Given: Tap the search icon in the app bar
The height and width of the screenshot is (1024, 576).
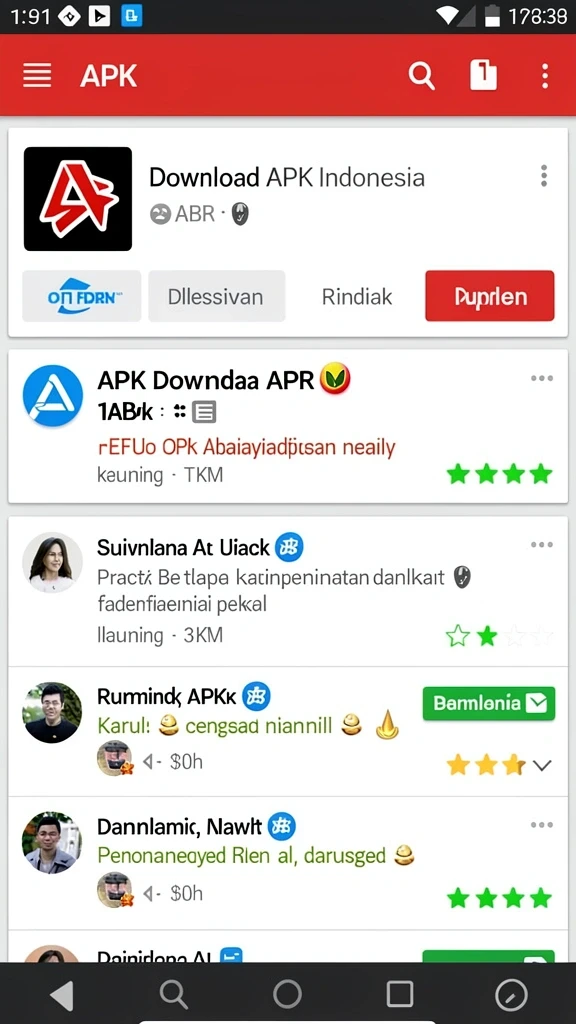Looking at the screenshot, I should tap(422, 76).
